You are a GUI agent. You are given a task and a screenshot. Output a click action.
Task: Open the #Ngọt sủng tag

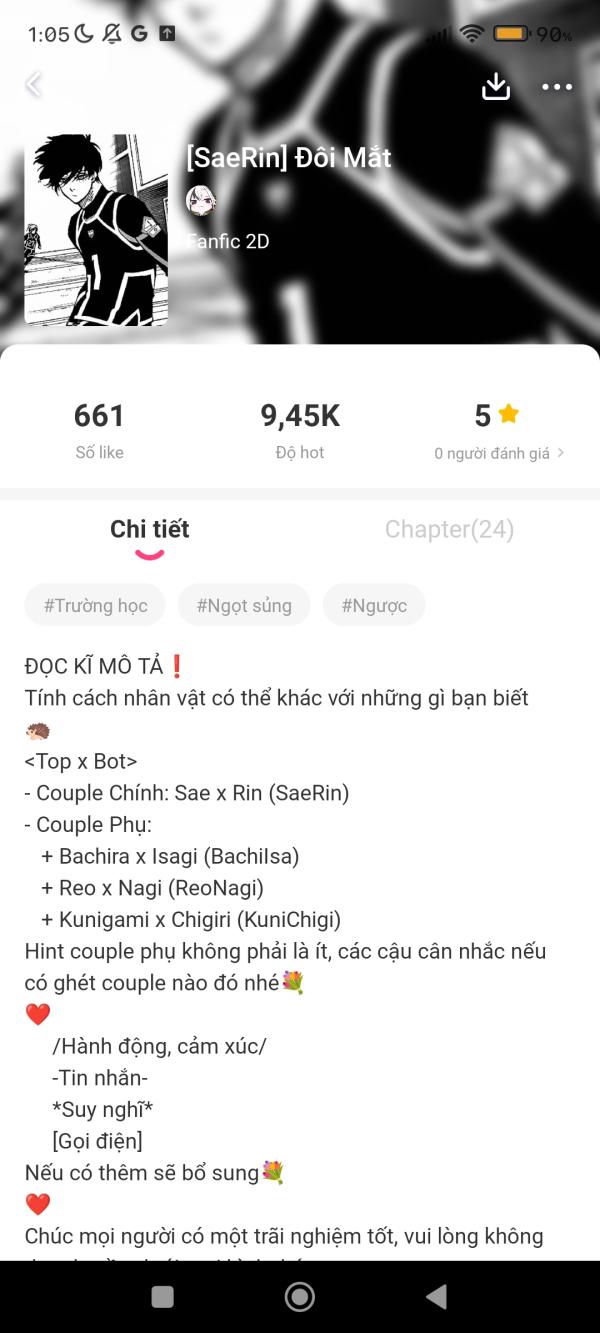(244, 605)
